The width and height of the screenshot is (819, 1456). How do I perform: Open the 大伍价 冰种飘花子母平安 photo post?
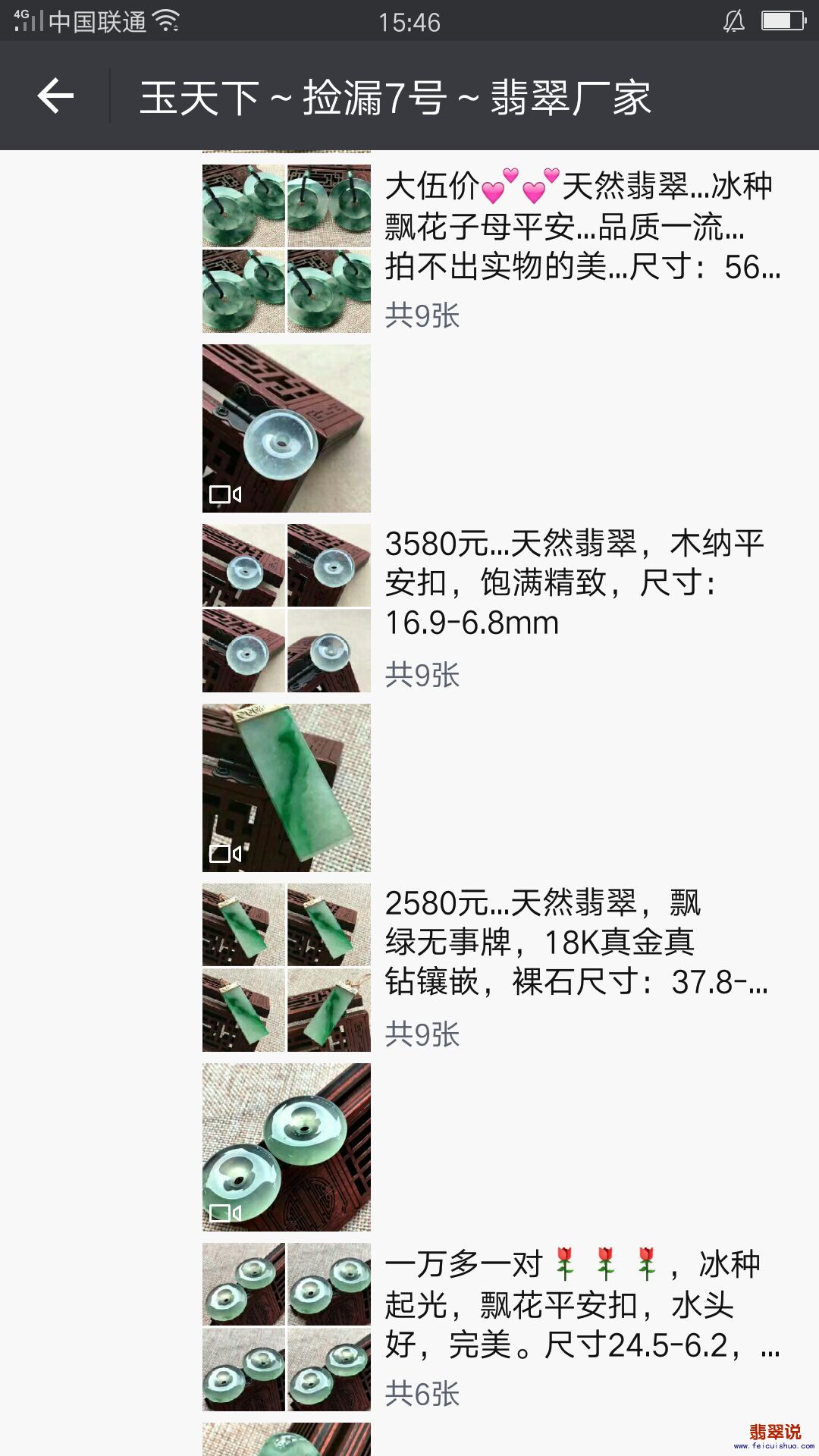pyautogui.click(x=581, y=227)
